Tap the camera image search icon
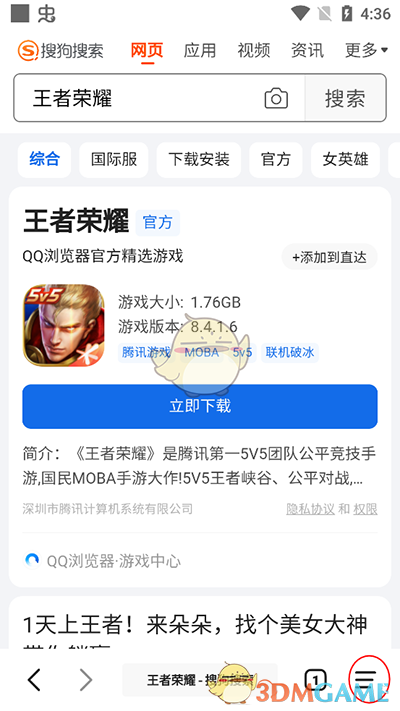The height and width of the screenshot is (711, 400). (276, 98)
